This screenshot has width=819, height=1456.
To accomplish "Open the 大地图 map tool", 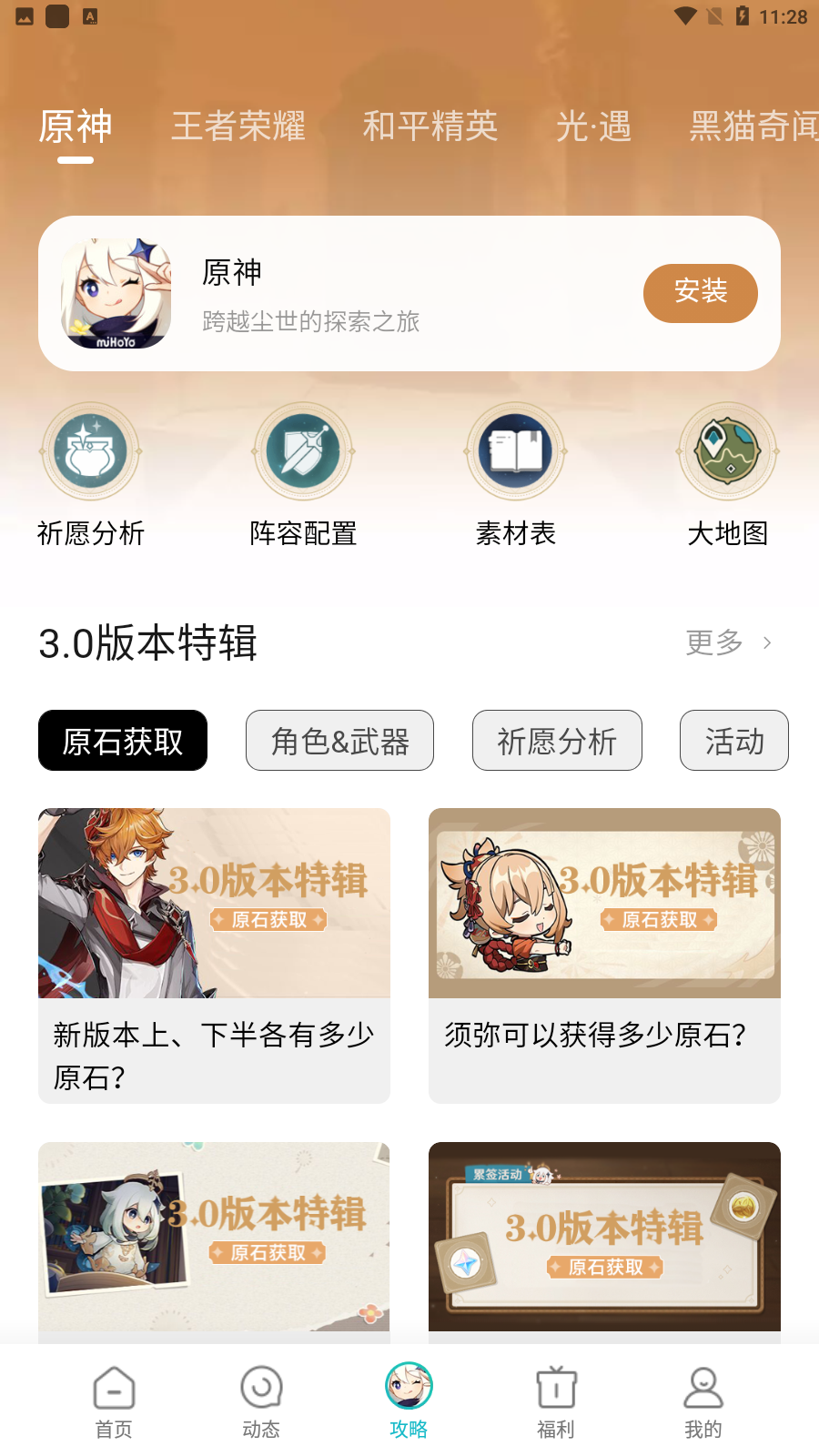I will pyautogui.click(x=727, y=452).
